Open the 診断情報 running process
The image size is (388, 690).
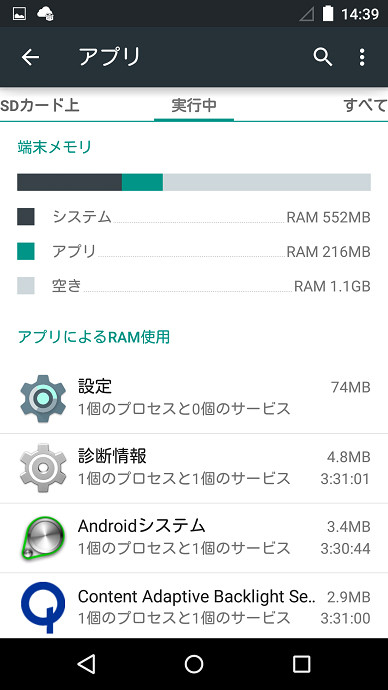(194, 468)
